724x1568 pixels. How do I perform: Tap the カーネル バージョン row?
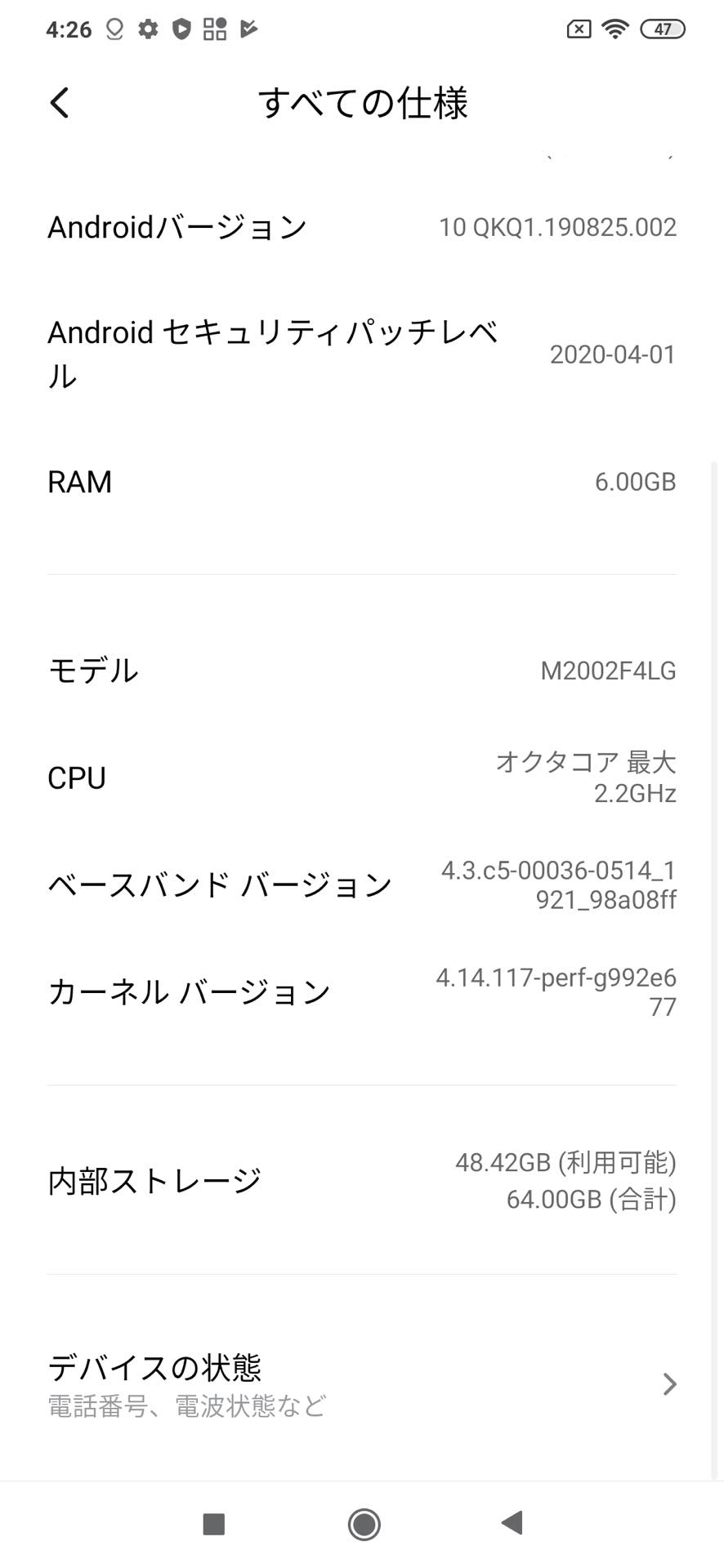coord(362,991)
